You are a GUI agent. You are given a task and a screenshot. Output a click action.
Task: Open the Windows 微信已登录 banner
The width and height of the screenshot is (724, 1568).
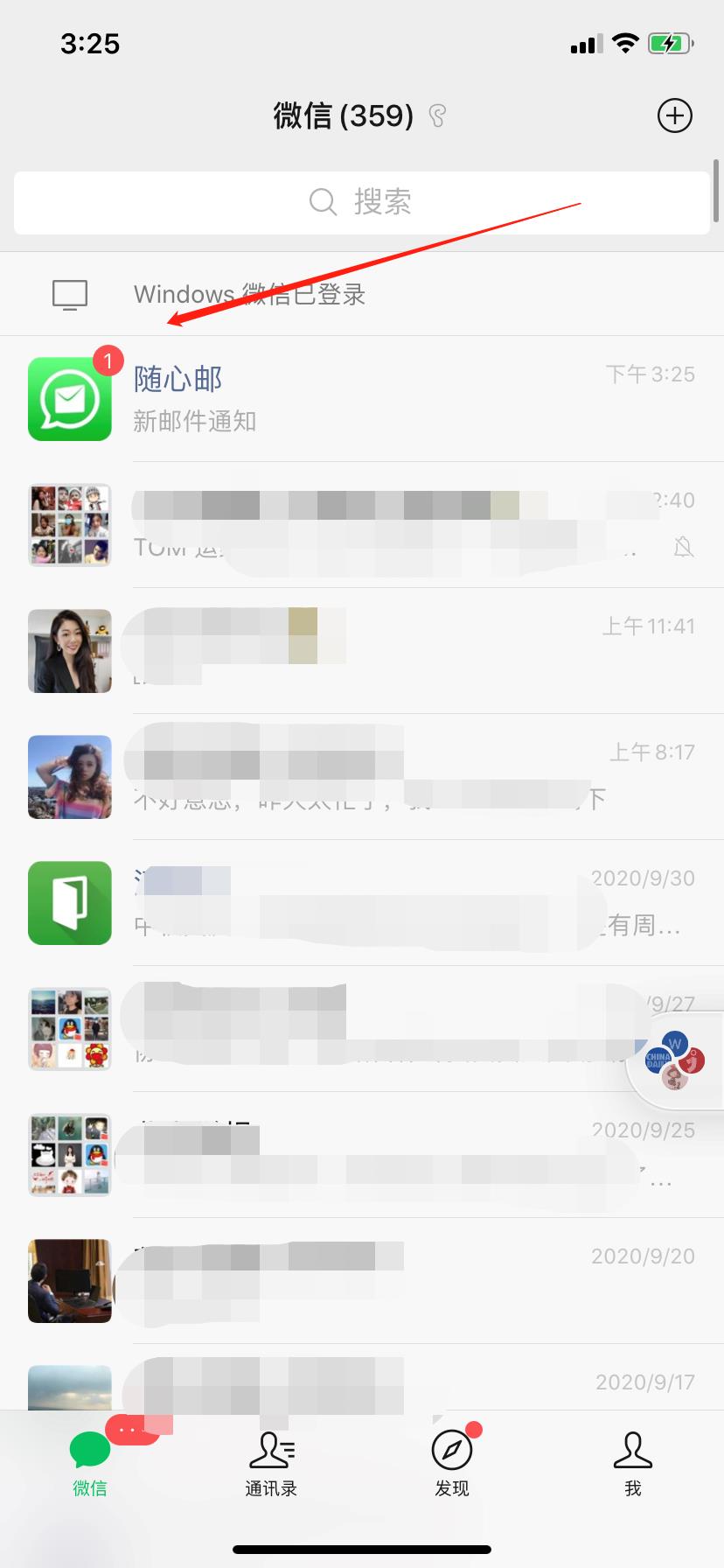[361, 294]
